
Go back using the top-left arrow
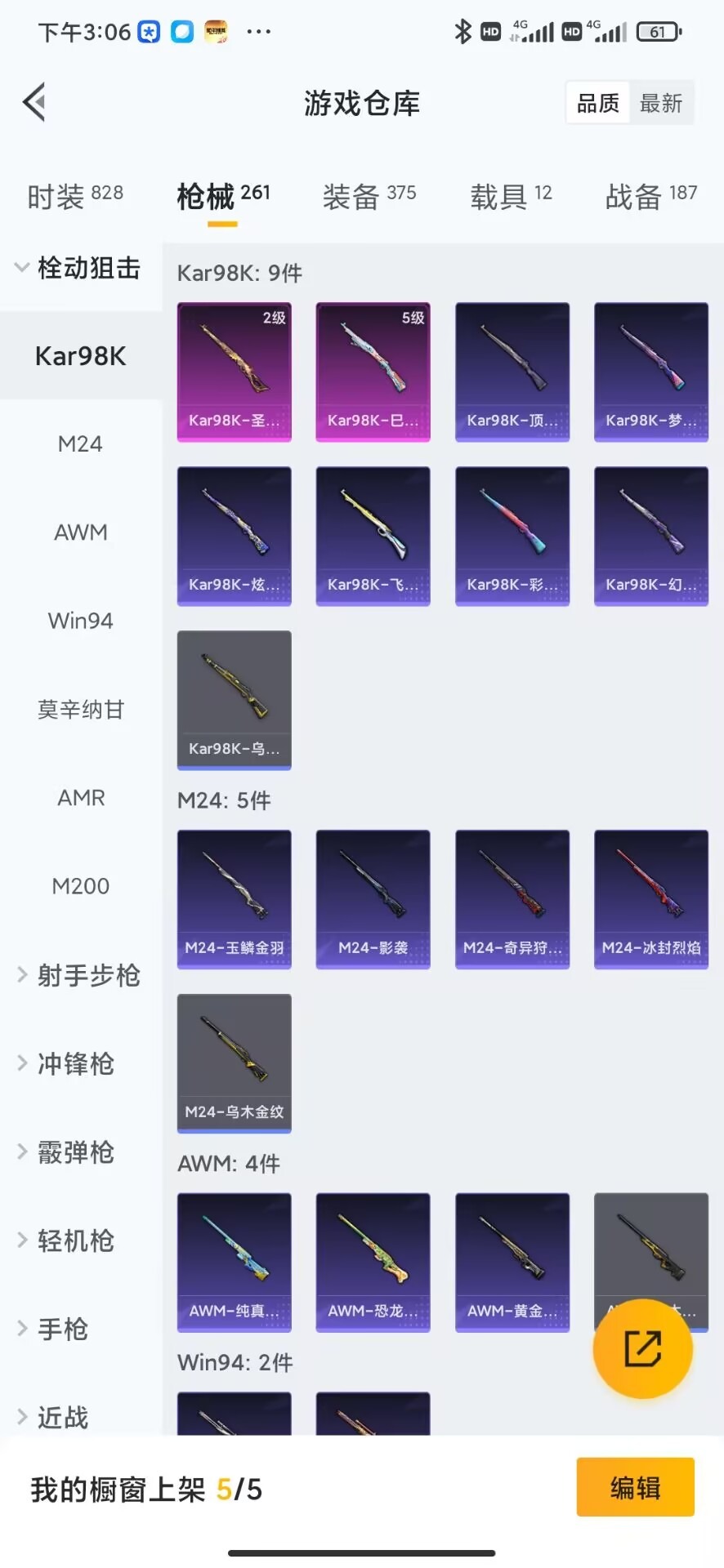pos(34,103)
